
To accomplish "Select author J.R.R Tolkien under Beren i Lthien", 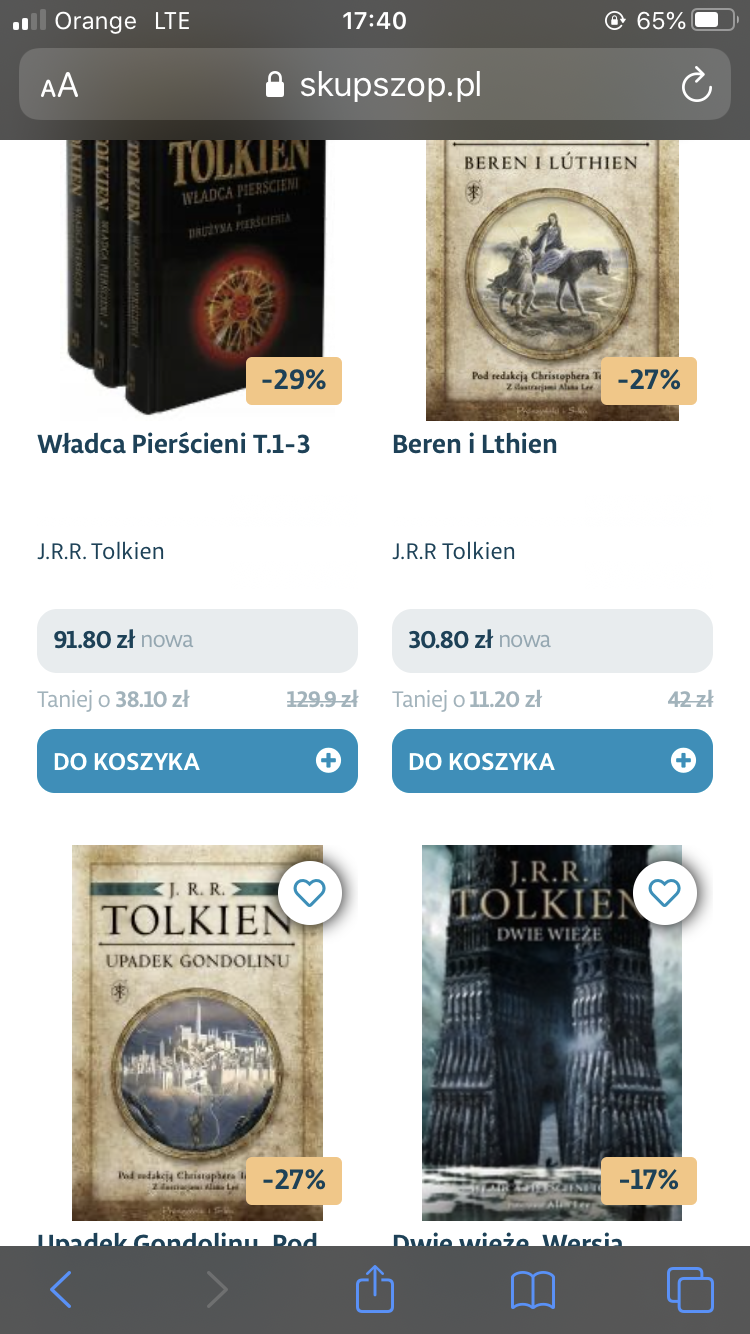I will (x=454, y=550).
